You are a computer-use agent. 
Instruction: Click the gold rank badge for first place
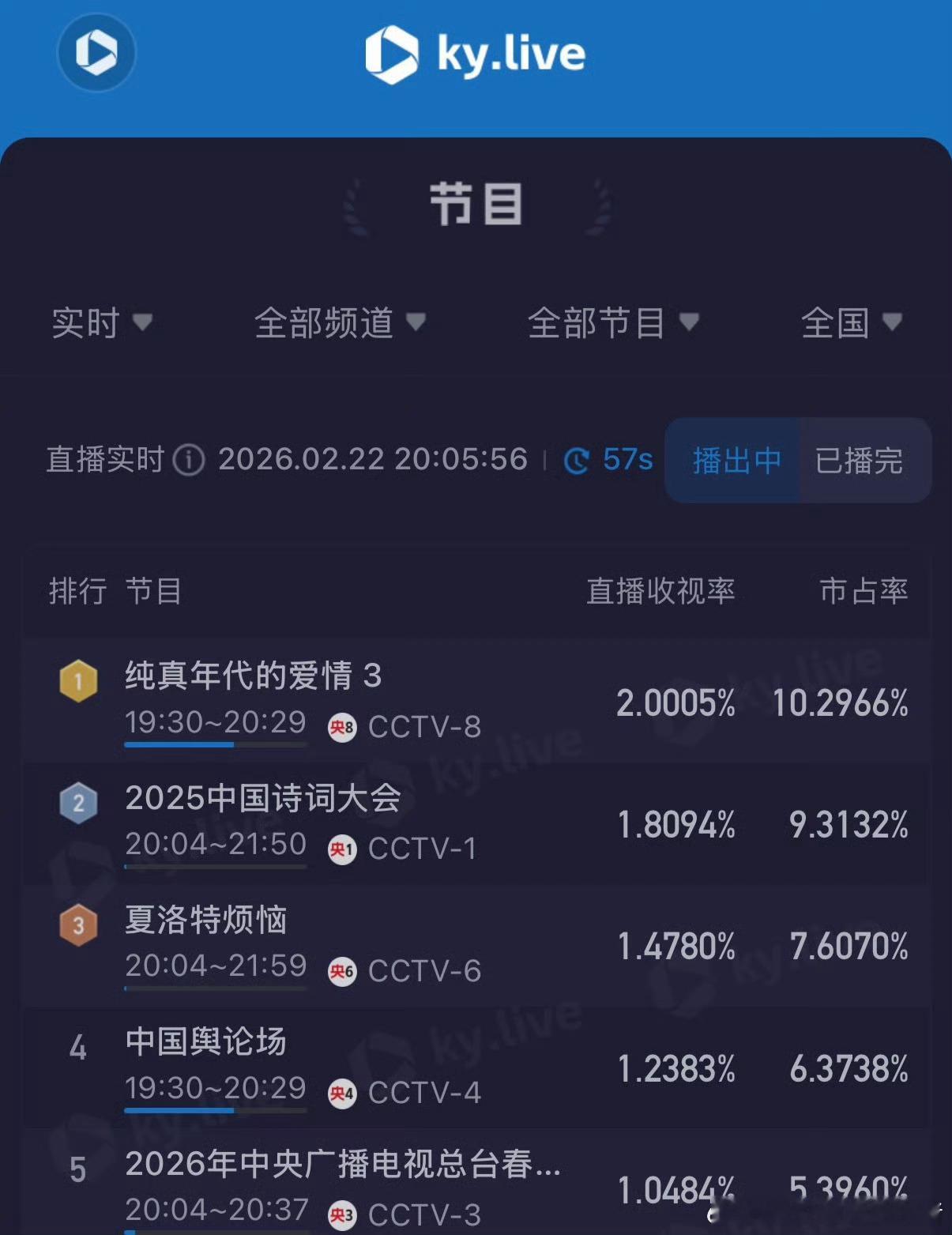pyautogui.click(x=79, y=680)
